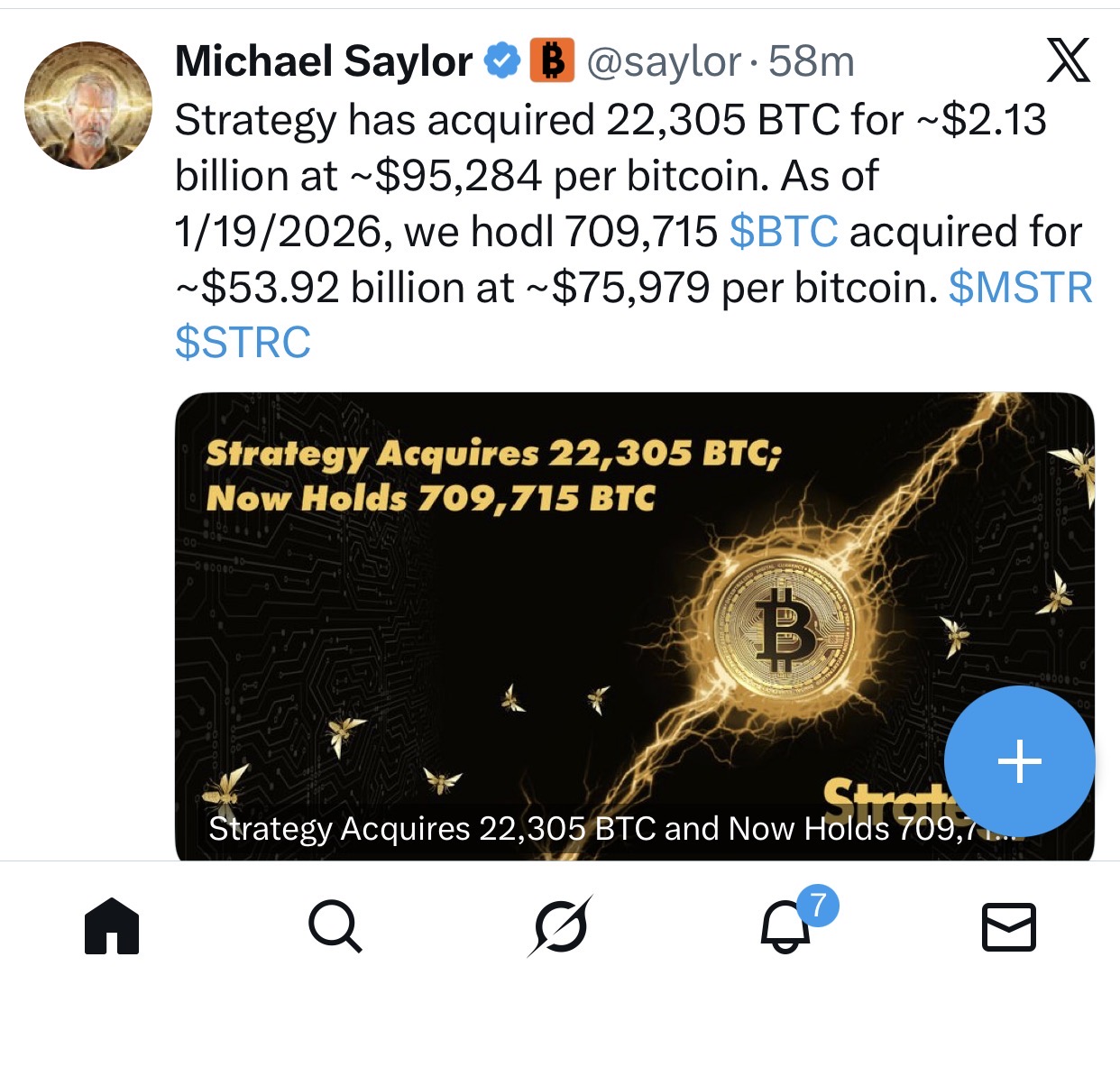
Task: Open the Messages envelope tab
Action: click(x=1008, y=926)
